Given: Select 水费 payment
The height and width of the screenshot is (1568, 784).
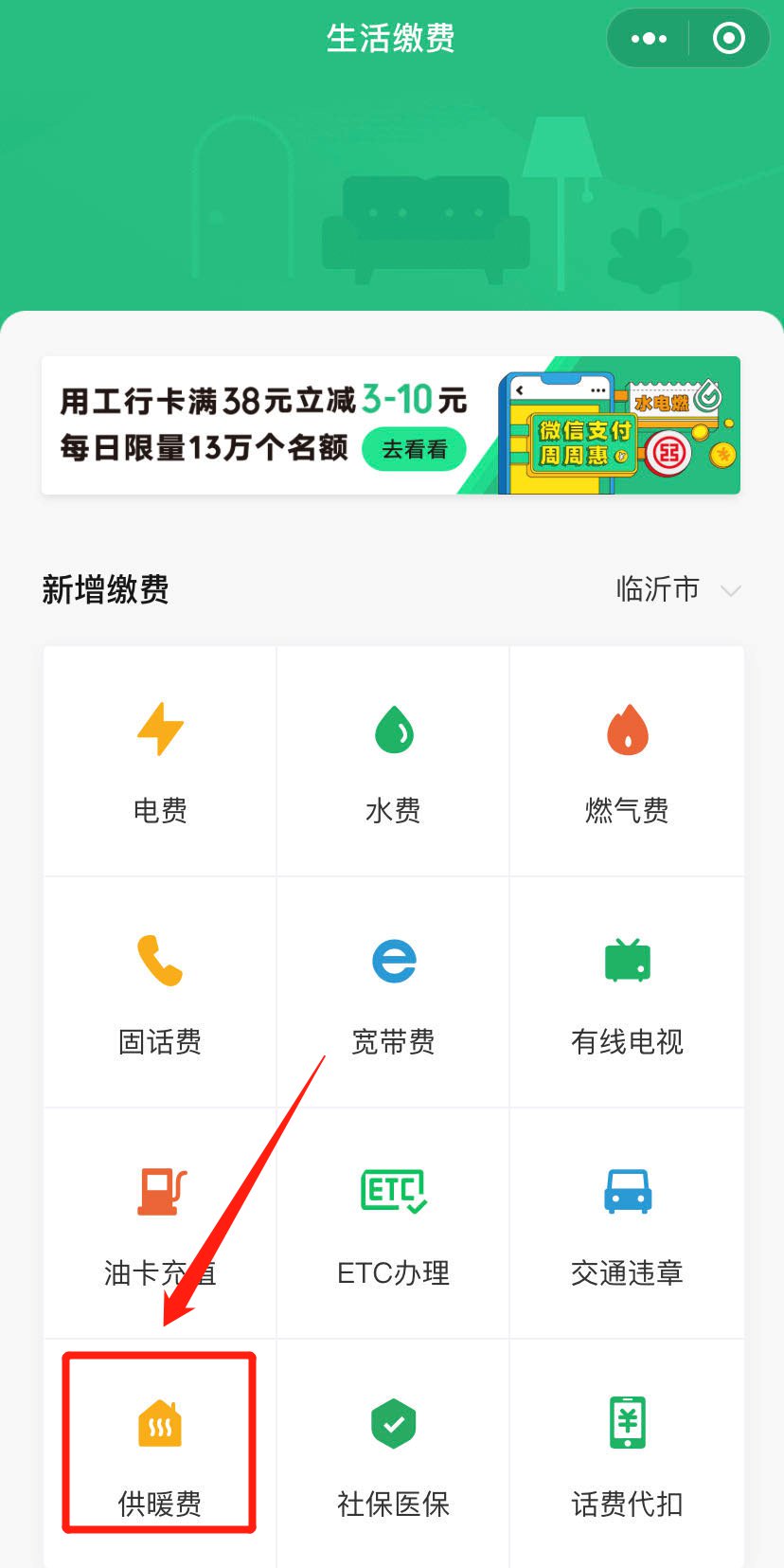Looking at the screenshot, I should click(393, 761).
